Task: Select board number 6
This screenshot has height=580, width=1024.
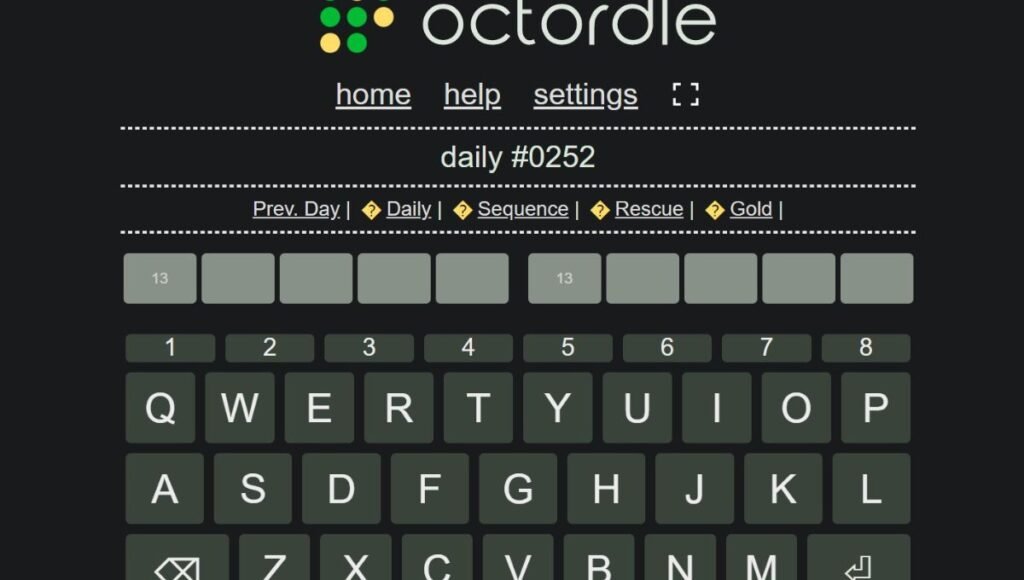Action: tap(667, 348)
